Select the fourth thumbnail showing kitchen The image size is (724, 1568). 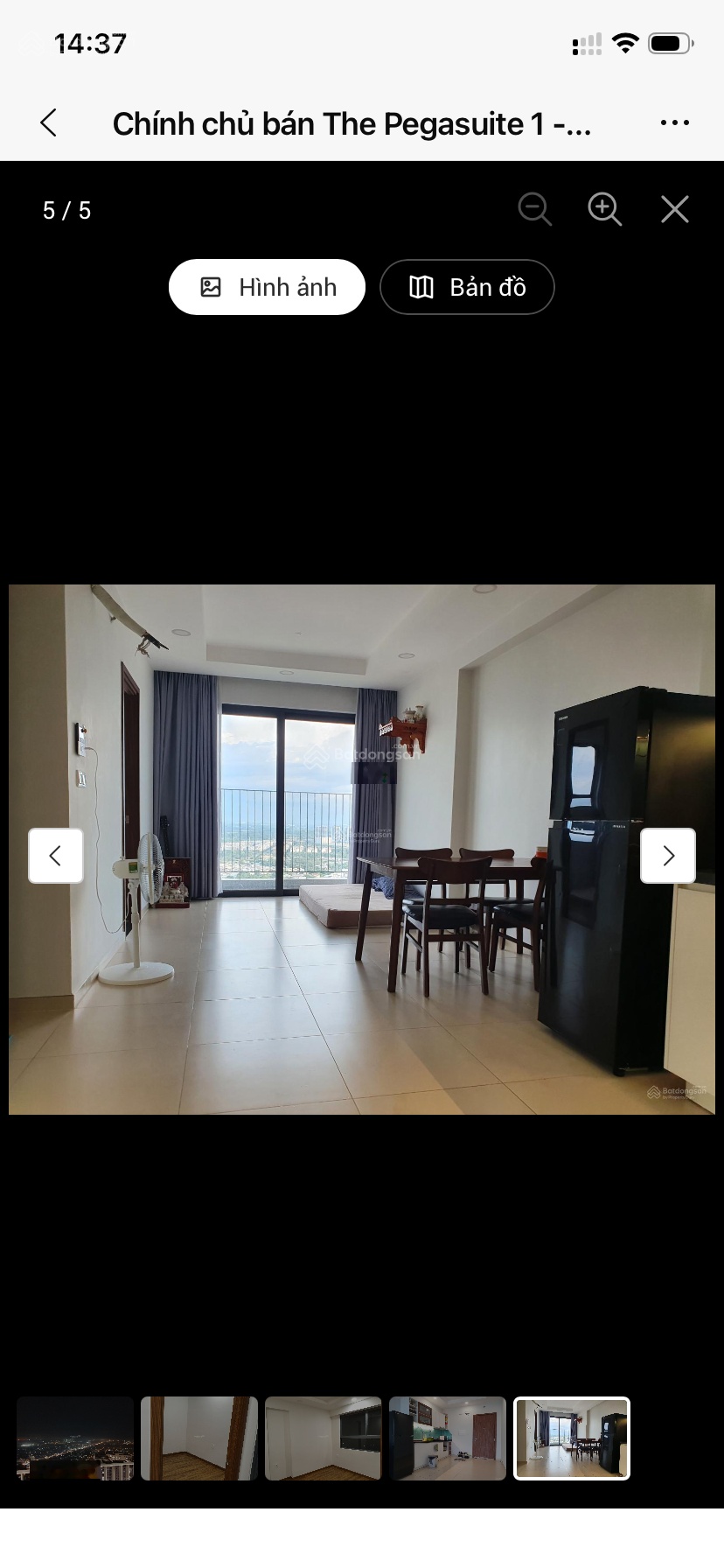[x=448, y=1438]
